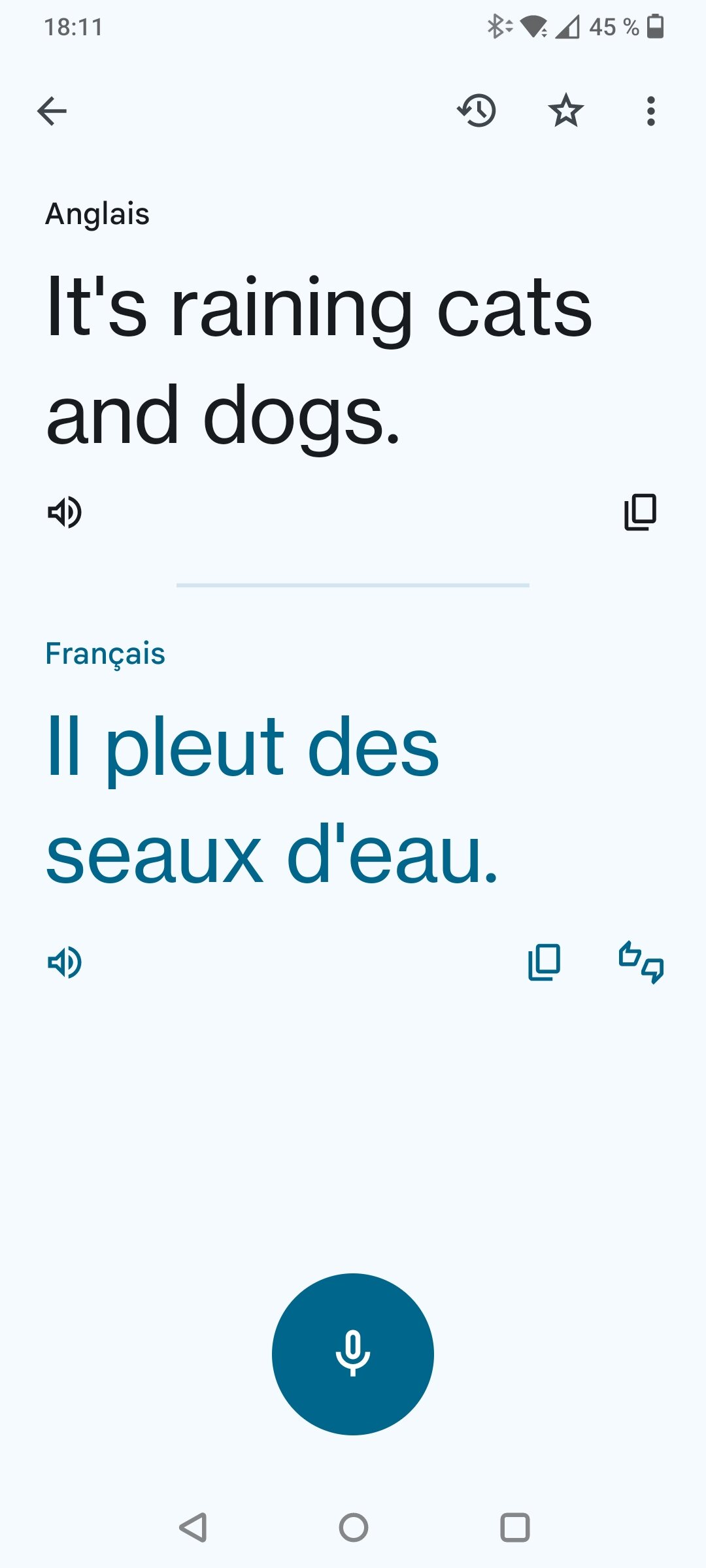This screenshot has height=1568, width=706.
Task: Edit the text "It's raining cats and dogs."
Action: 319,359
